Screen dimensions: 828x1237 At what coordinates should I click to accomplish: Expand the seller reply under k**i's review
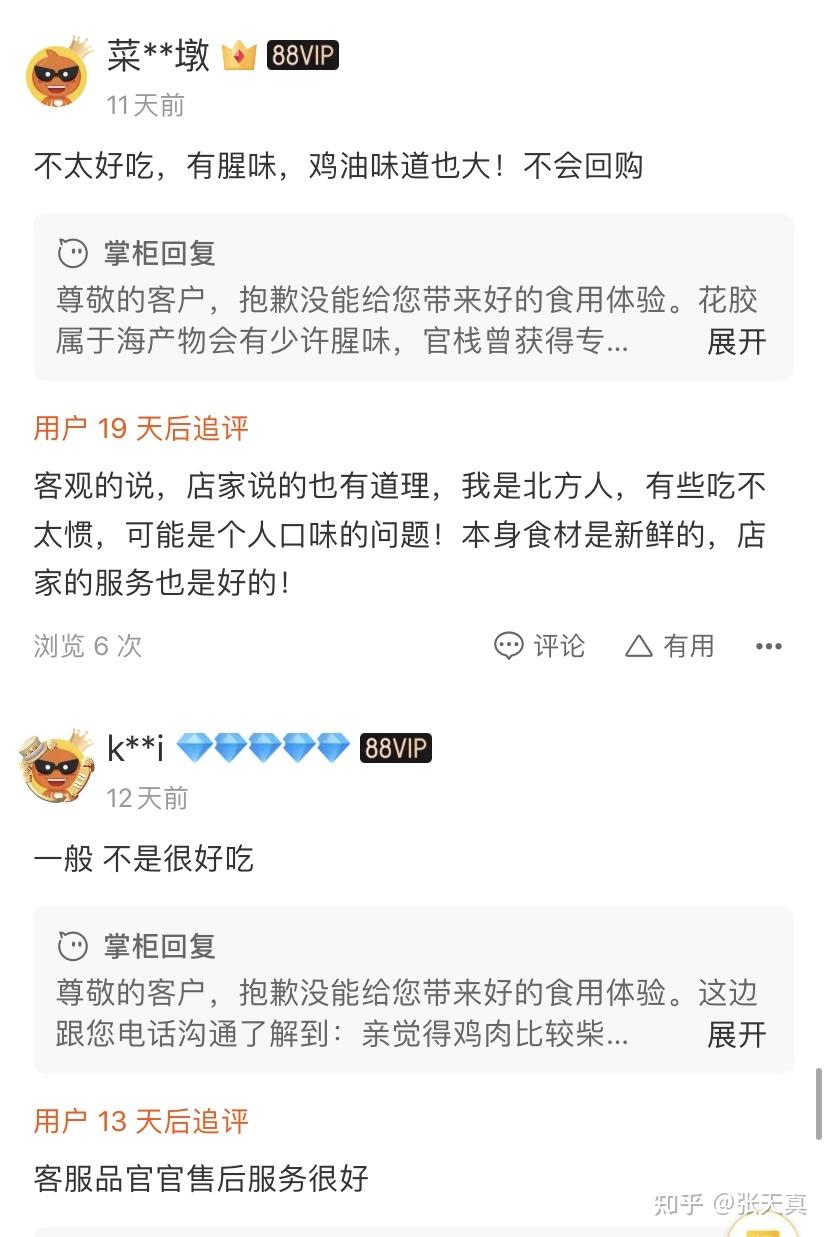click(x=736, y=1035)
